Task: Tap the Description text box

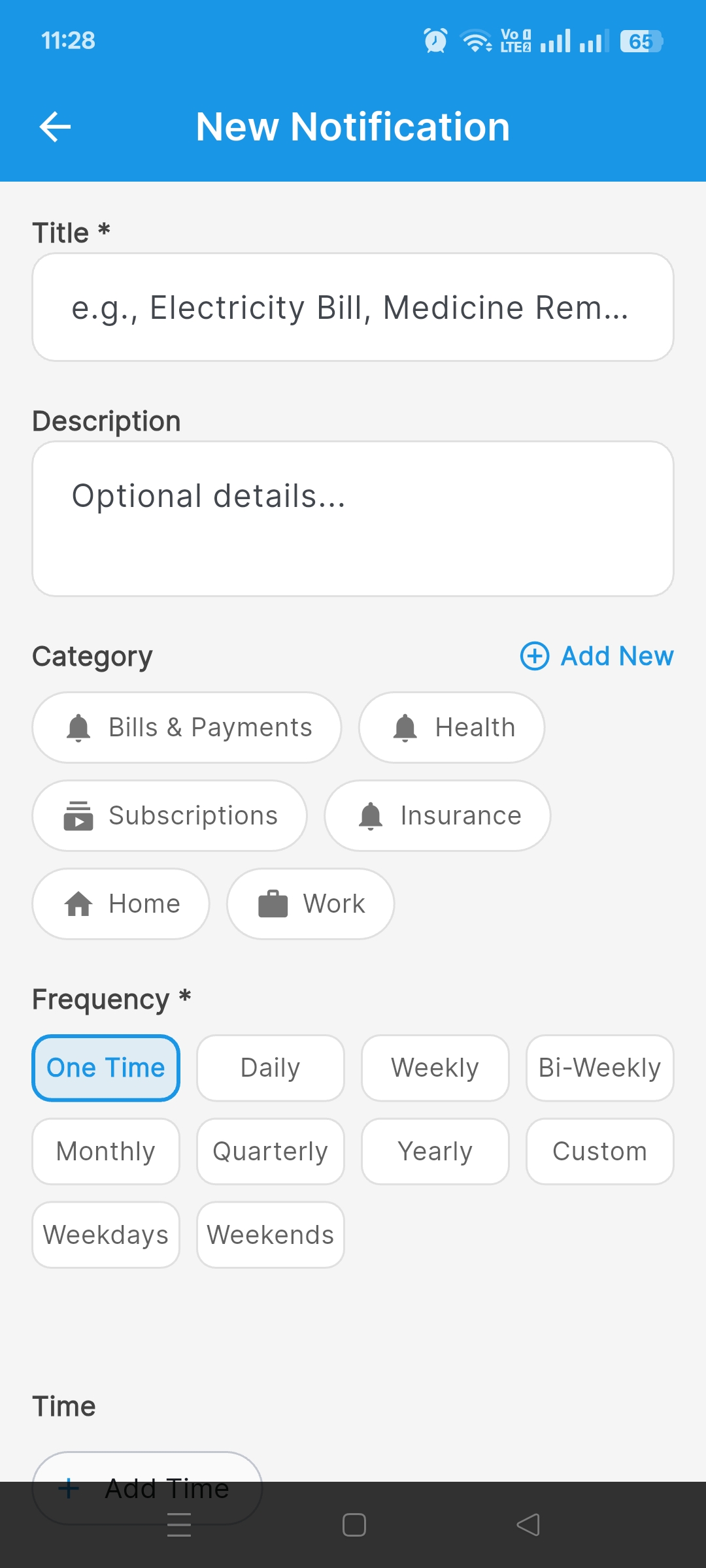Action: pos(353,518)
